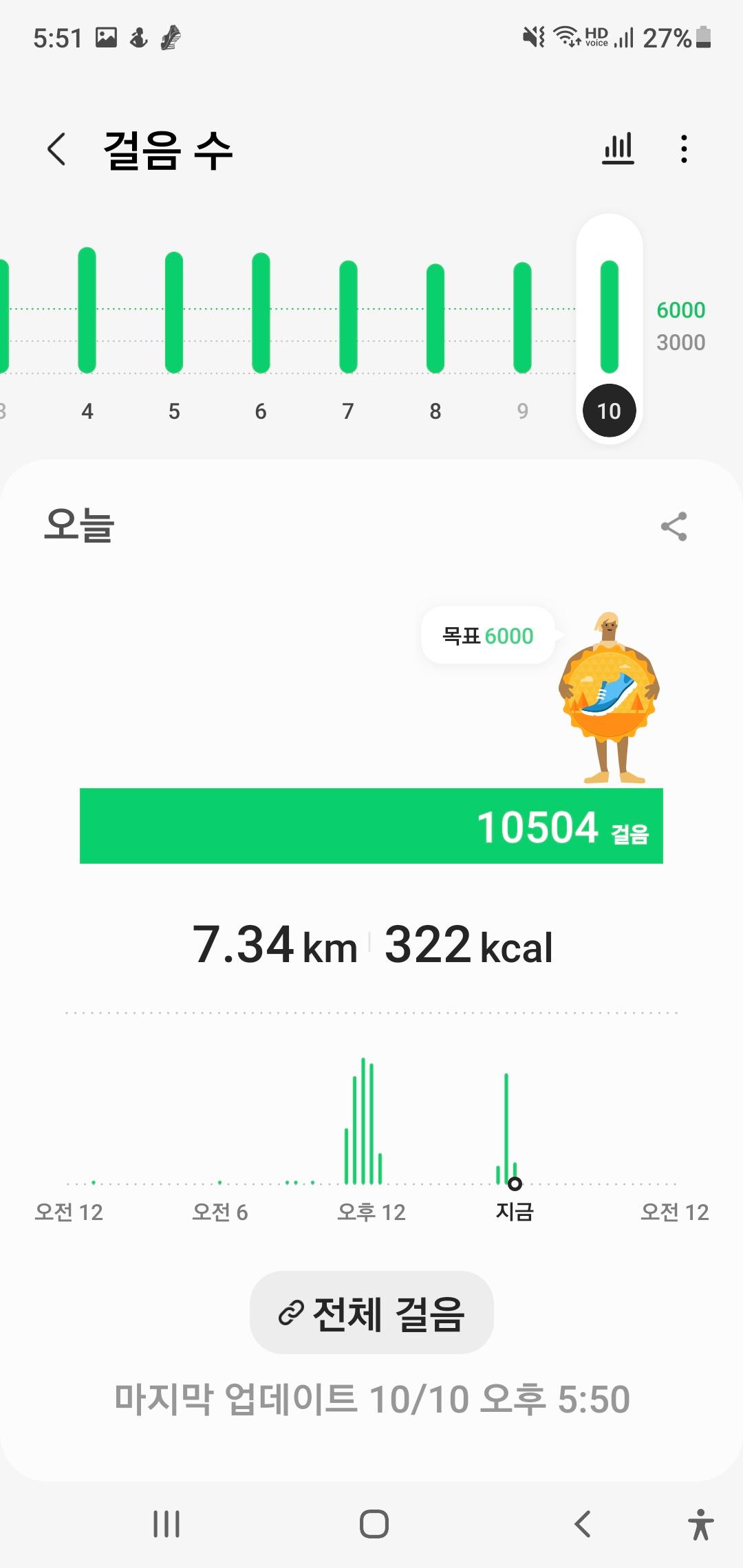Open the 전체 걸음 button
This screenshot has height=1568, width=743.
coord(371,1313)
